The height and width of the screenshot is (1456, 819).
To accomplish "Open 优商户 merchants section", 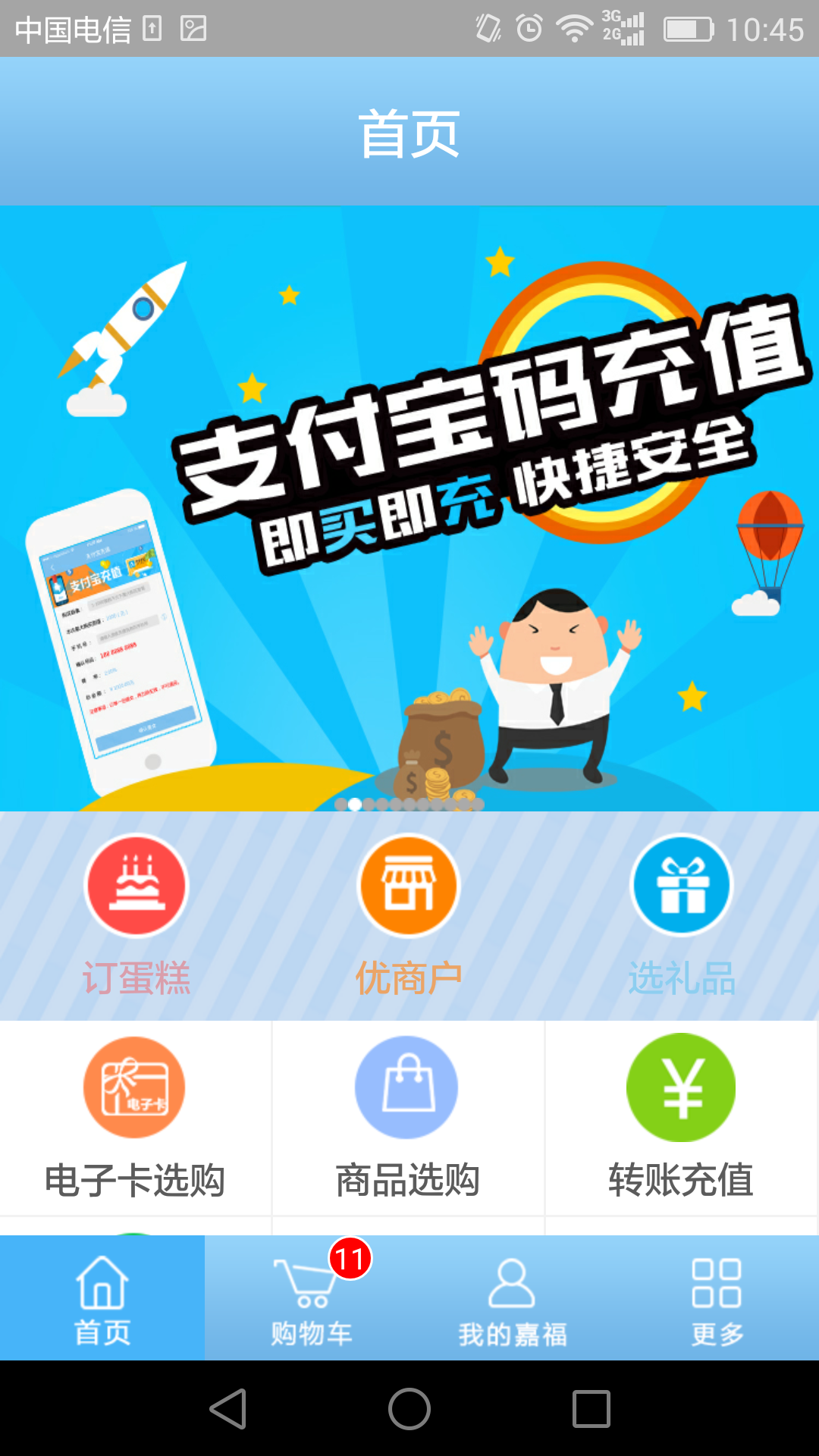I will pos(409,914).
